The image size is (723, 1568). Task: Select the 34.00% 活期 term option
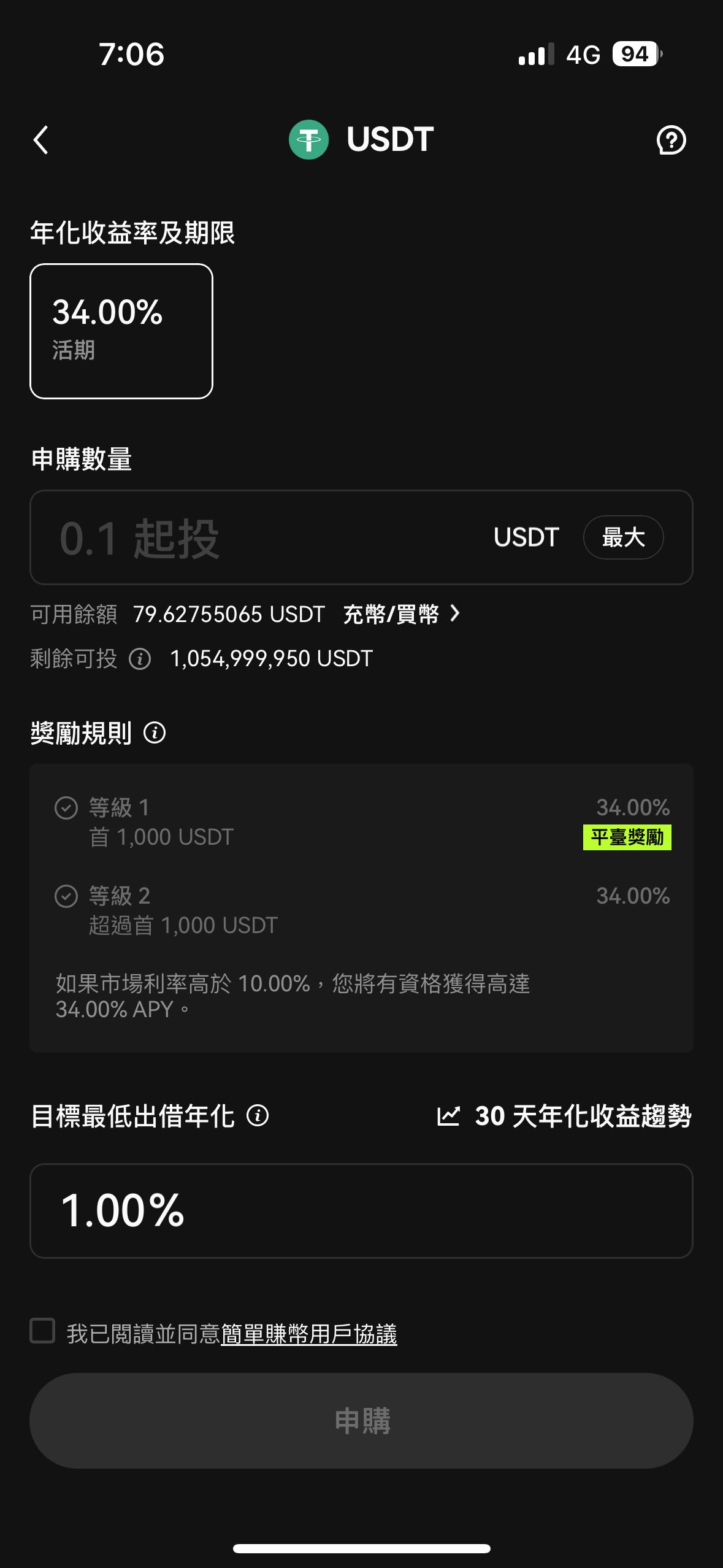coord(121,331)
